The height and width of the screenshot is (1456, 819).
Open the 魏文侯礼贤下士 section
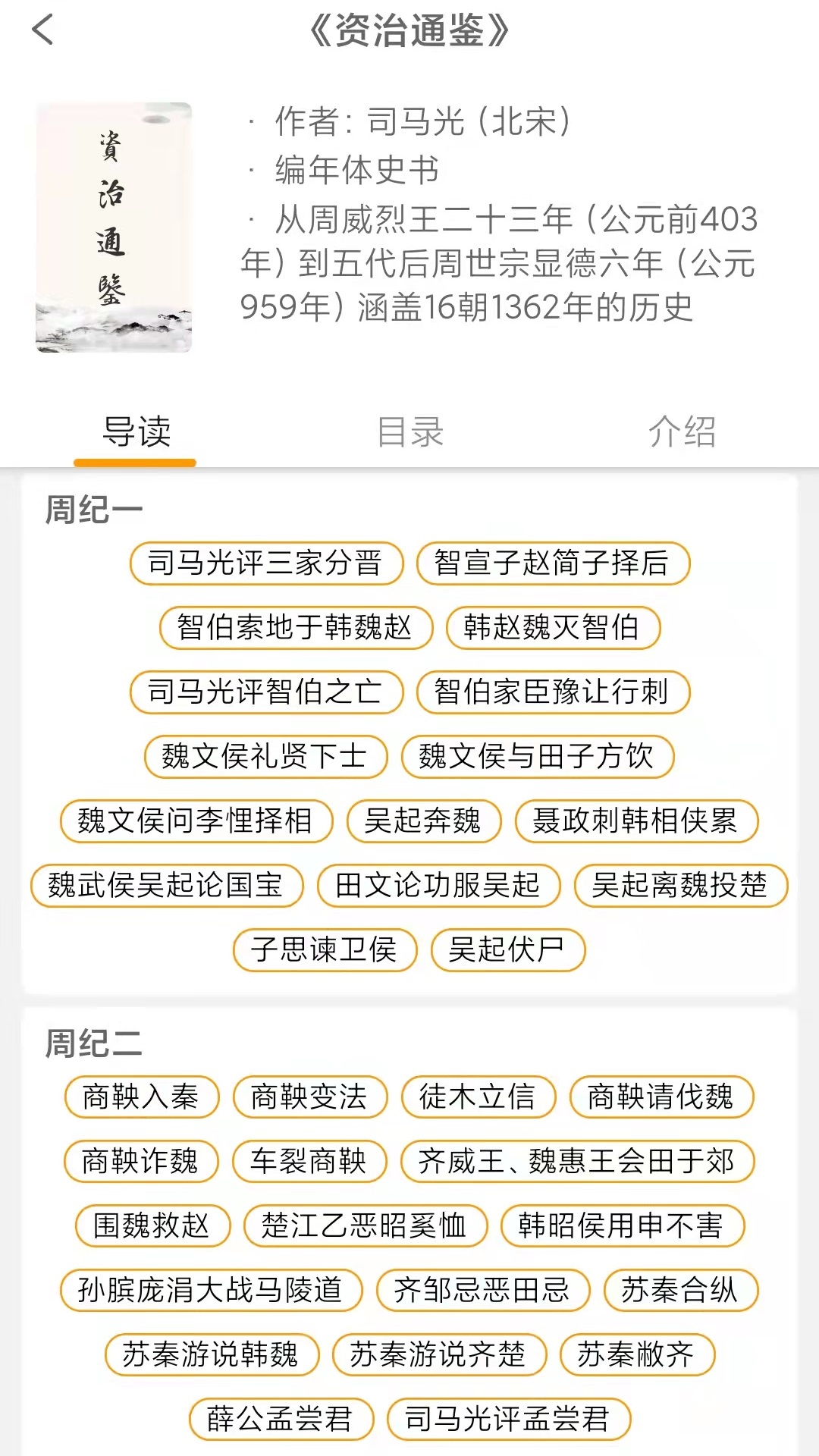266,757
